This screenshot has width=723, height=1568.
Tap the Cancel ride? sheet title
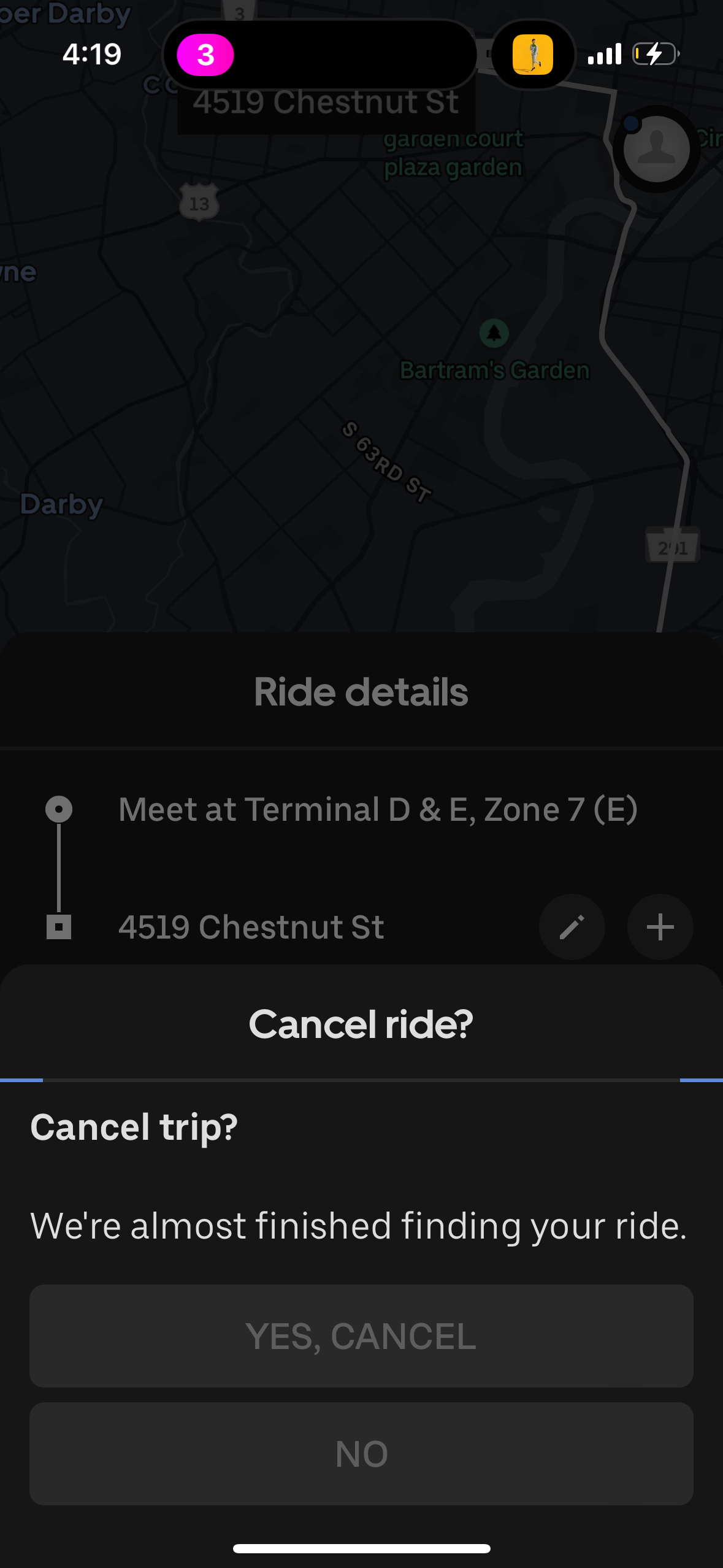tap(361, 1023)
